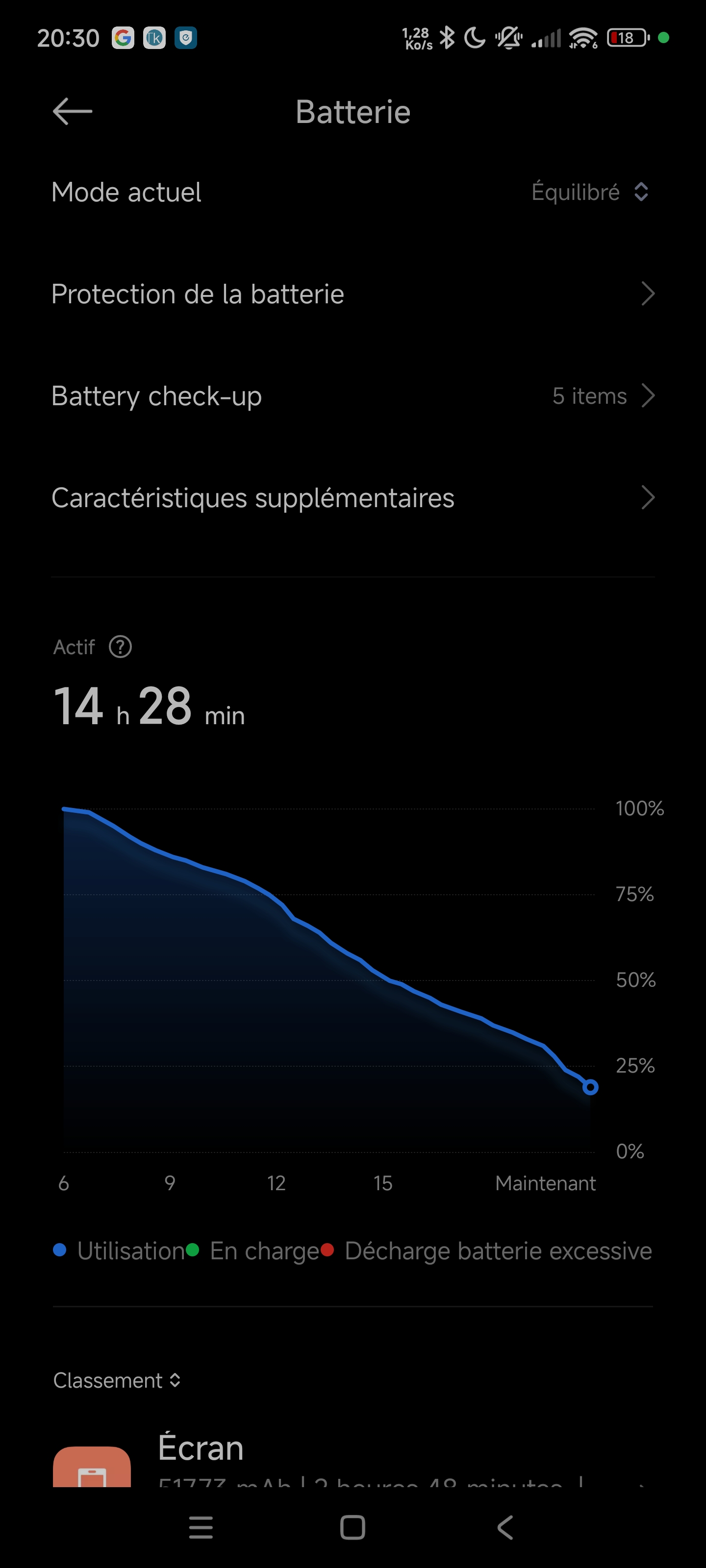The image size is (706, 1568).
Task: Change the Mode actuel Équilibré setting
Action: coord(353,193)
